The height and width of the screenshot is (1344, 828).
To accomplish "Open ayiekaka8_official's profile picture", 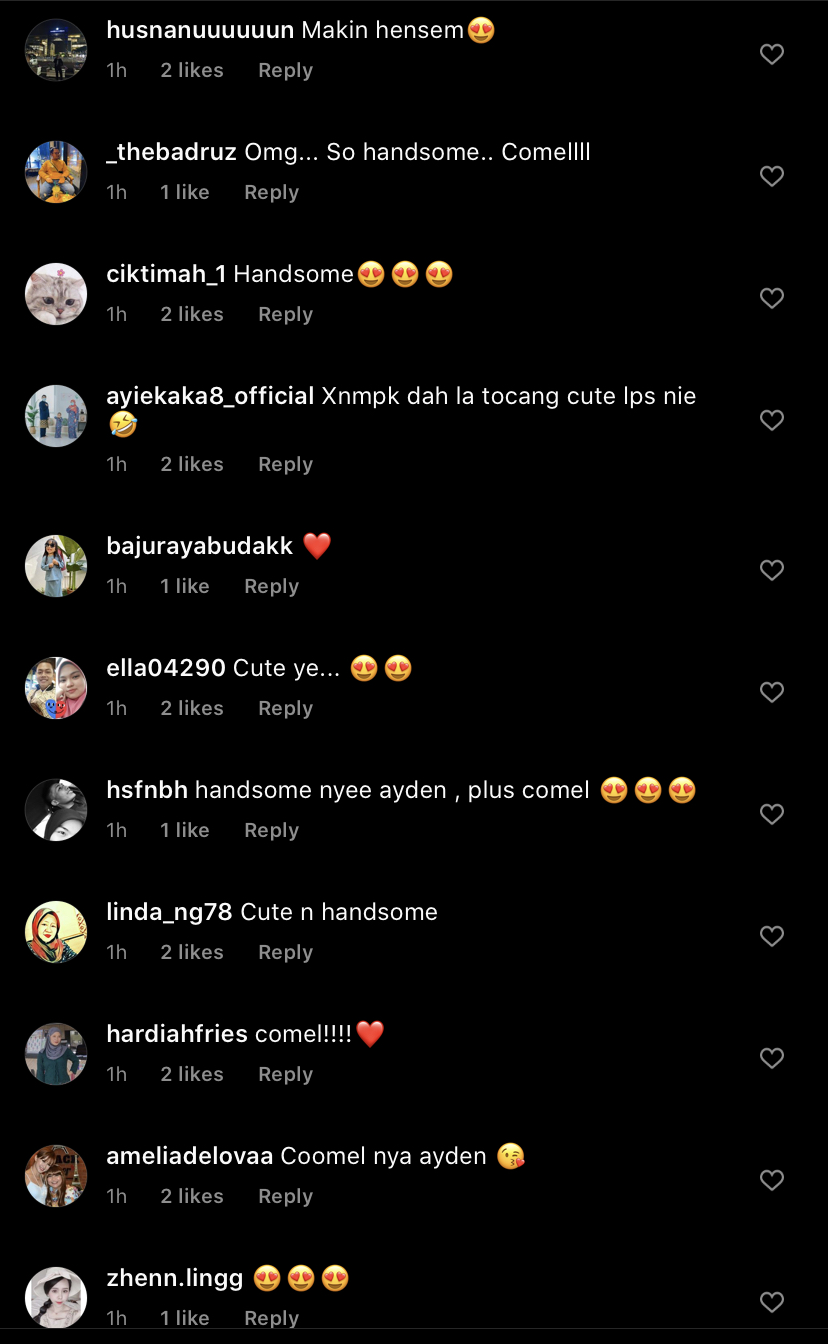I will 56,416.
